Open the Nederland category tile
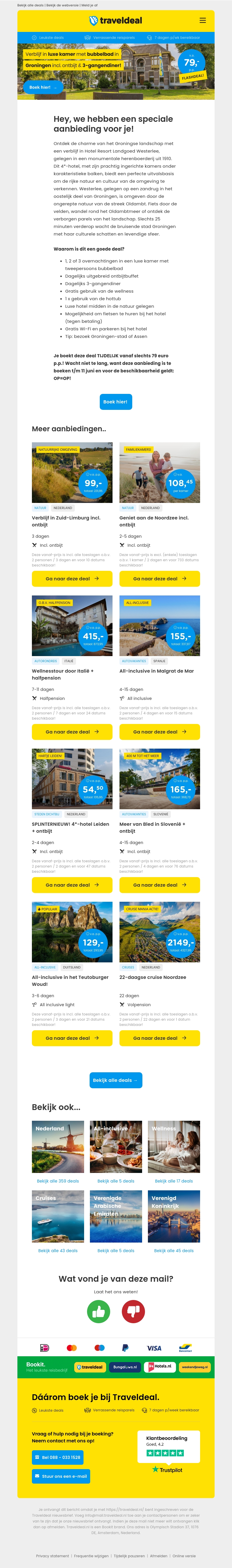 58,1146
